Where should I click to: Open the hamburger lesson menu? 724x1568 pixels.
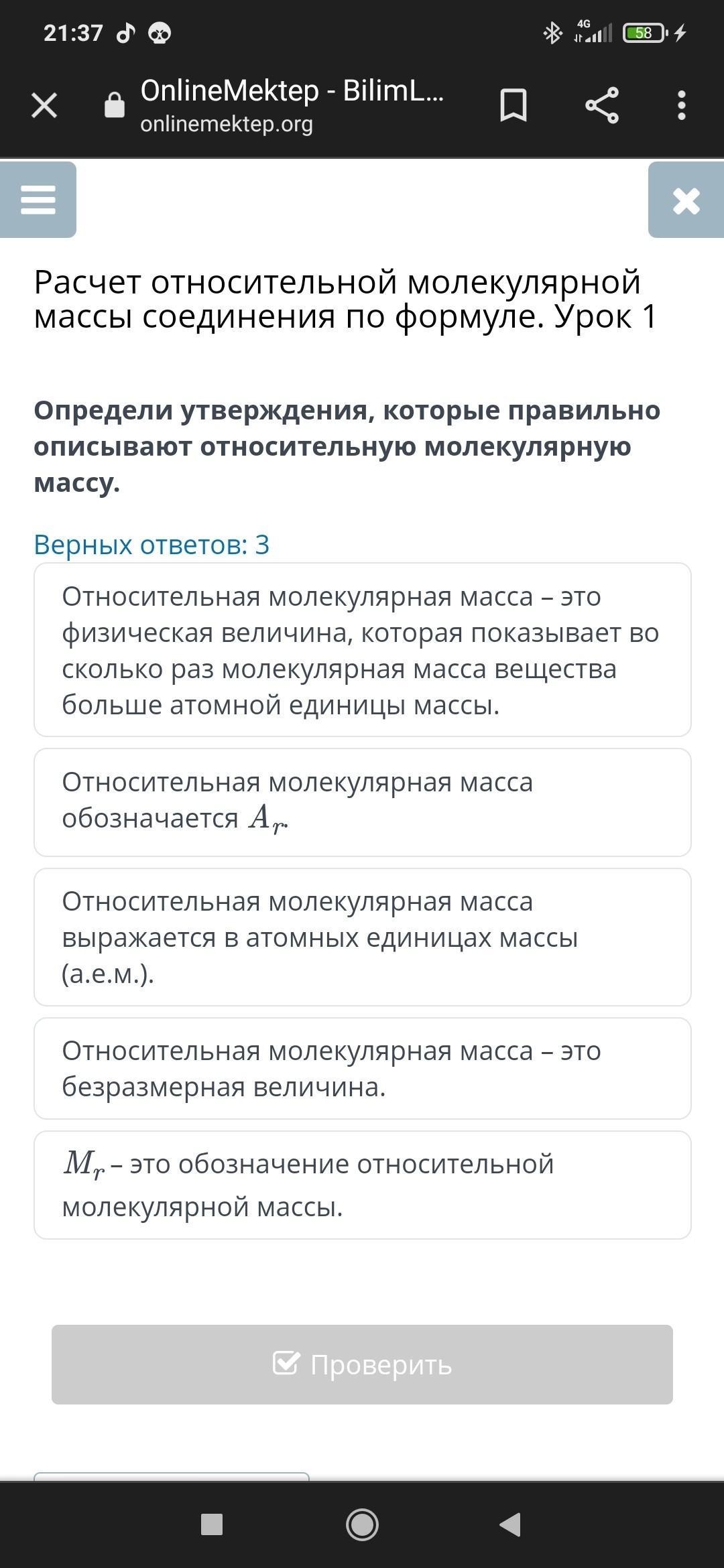38,200
